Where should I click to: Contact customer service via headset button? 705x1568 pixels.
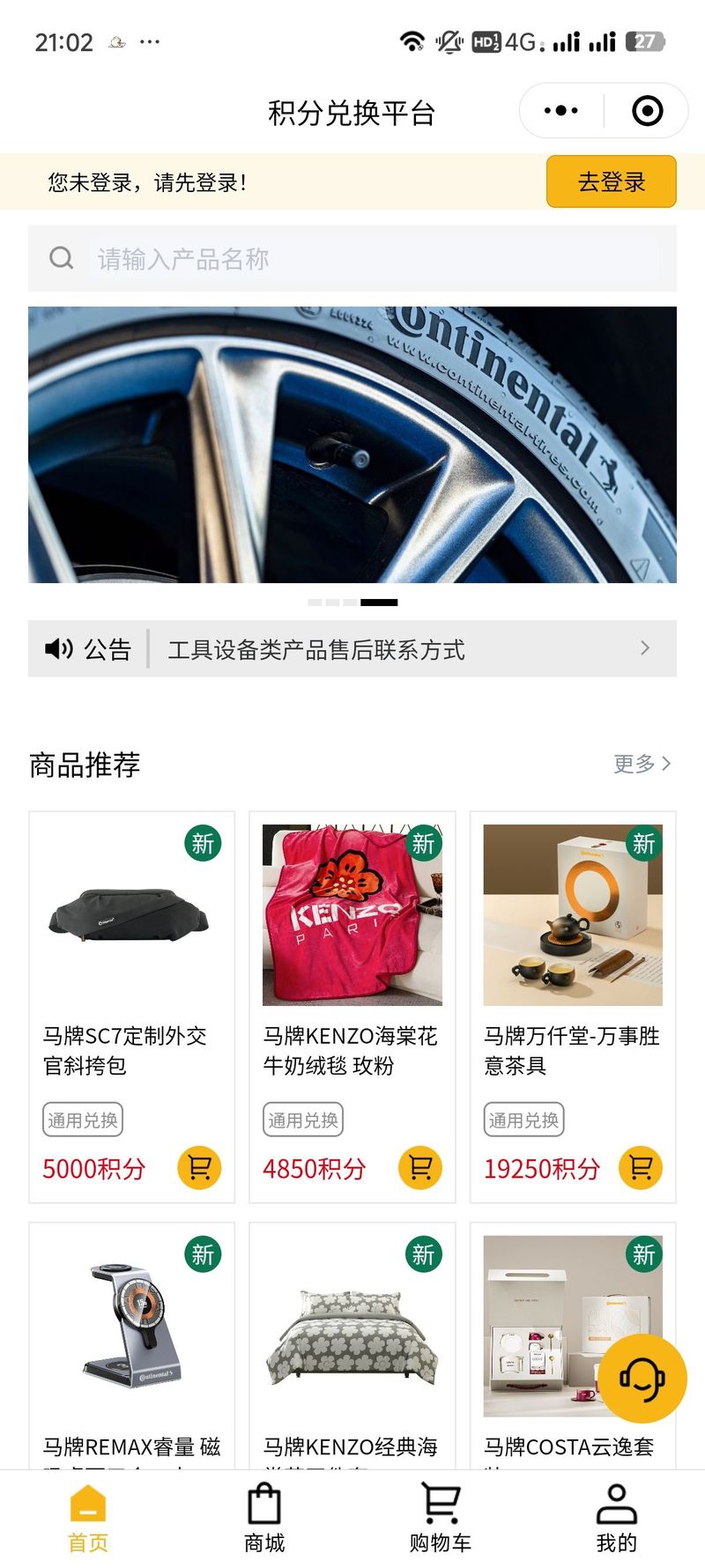(642, 1379)
